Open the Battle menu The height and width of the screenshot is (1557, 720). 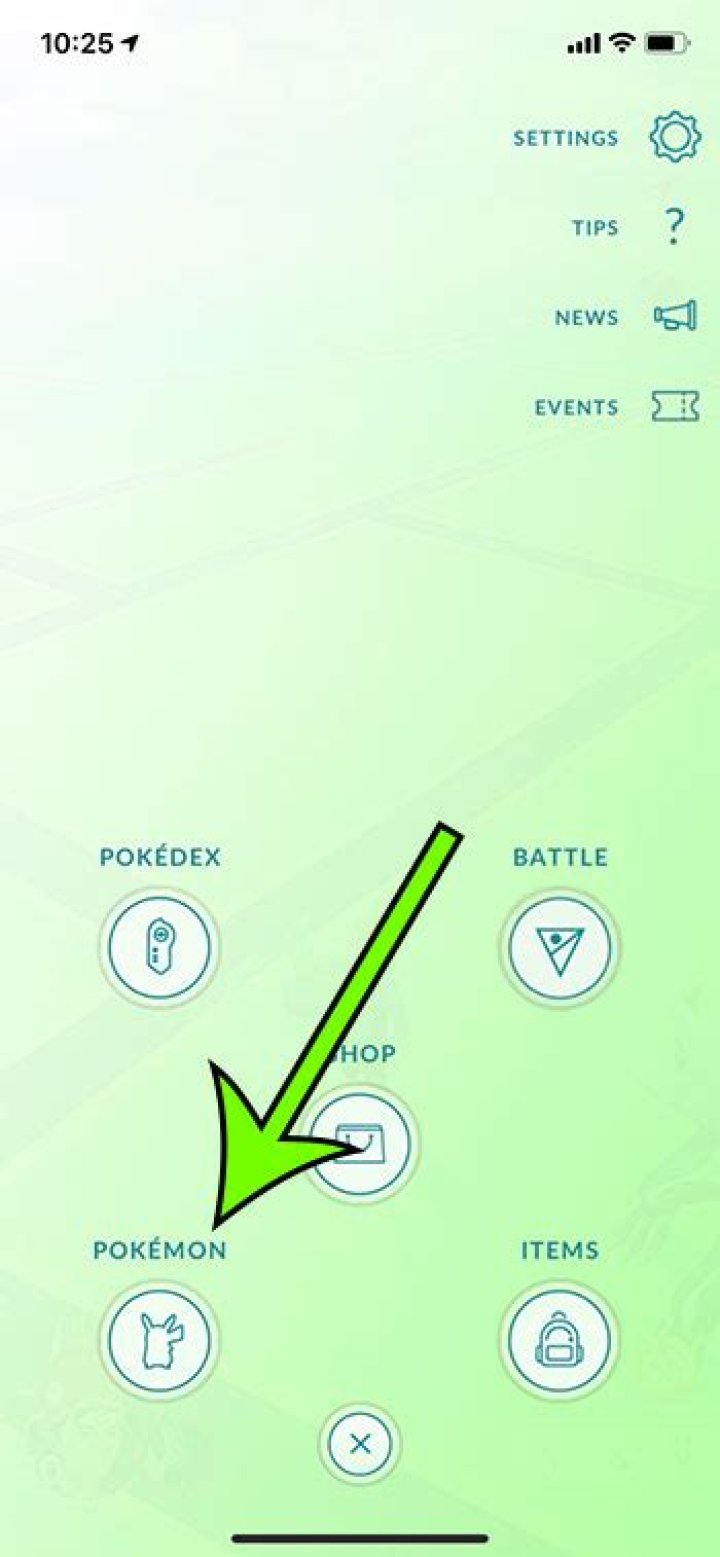click(x=560, y=947)
